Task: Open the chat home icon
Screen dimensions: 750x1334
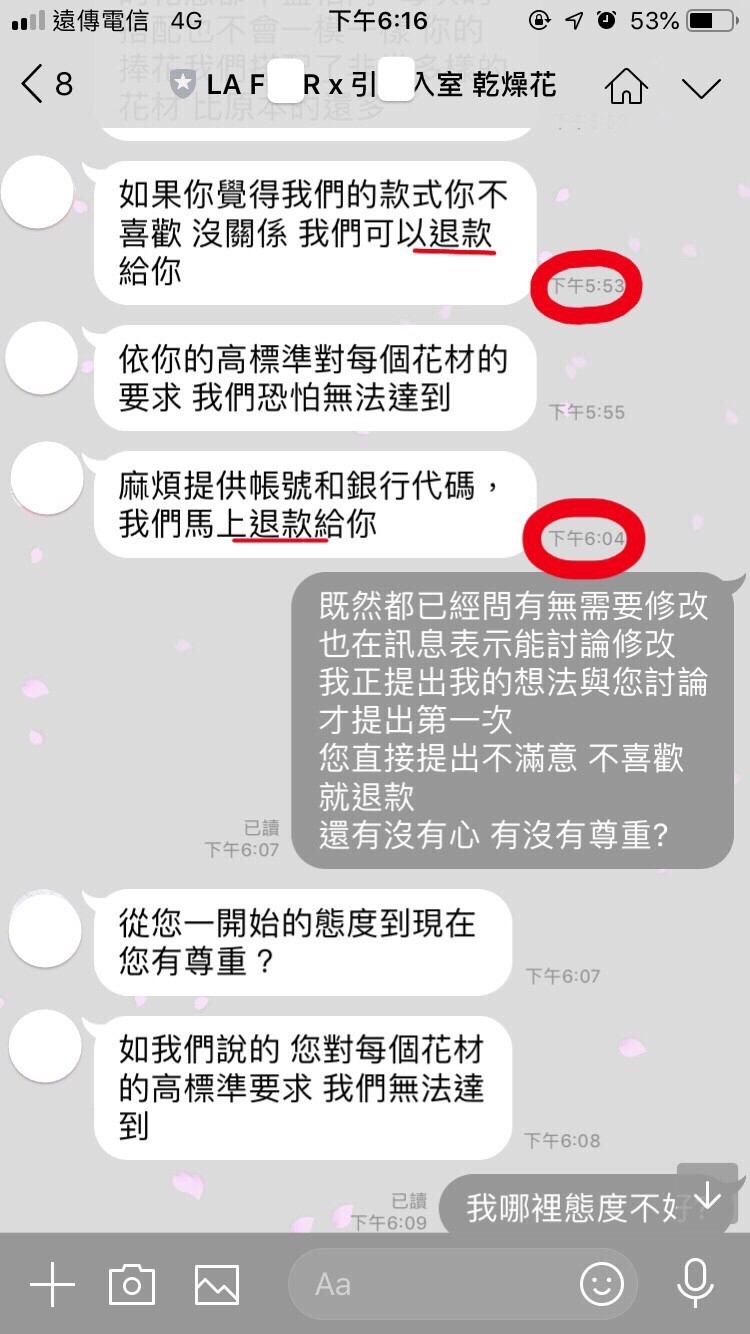Action: (x=626, y=86)
